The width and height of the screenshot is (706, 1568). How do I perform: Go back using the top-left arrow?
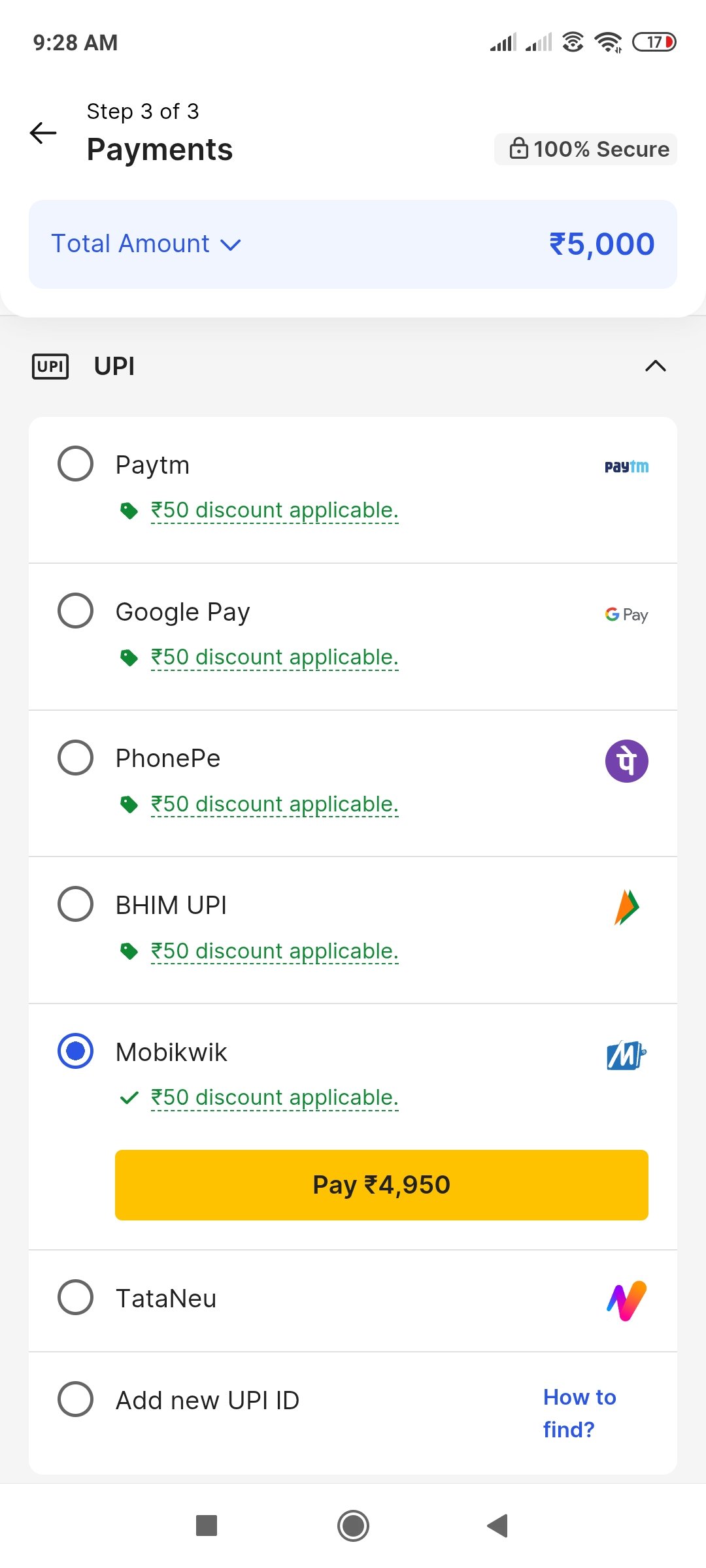(x=43, y=133)
